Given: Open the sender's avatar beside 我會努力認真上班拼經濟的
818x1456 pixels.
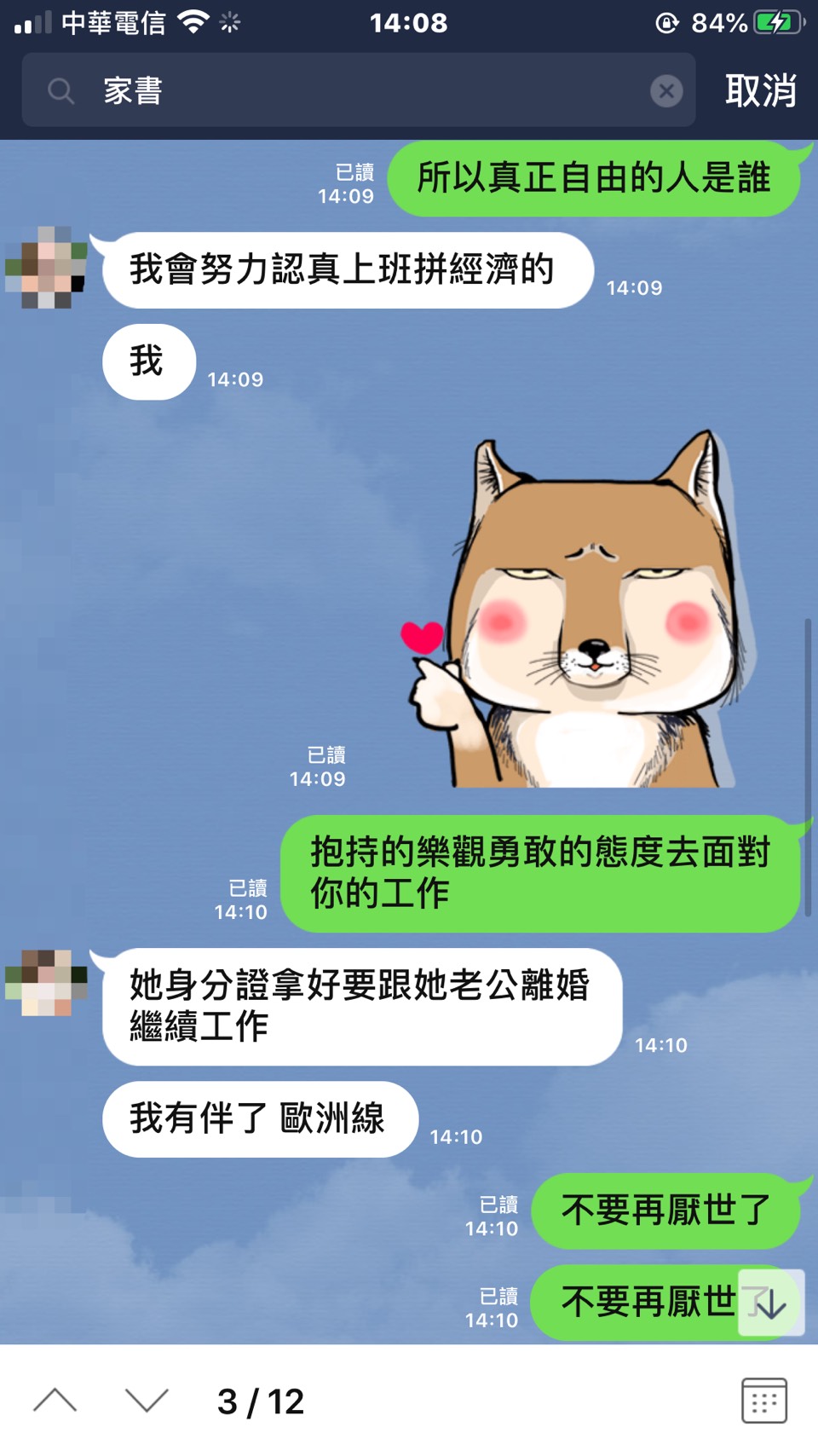Looking at the screenshot, I should click(x=47, y=267).
